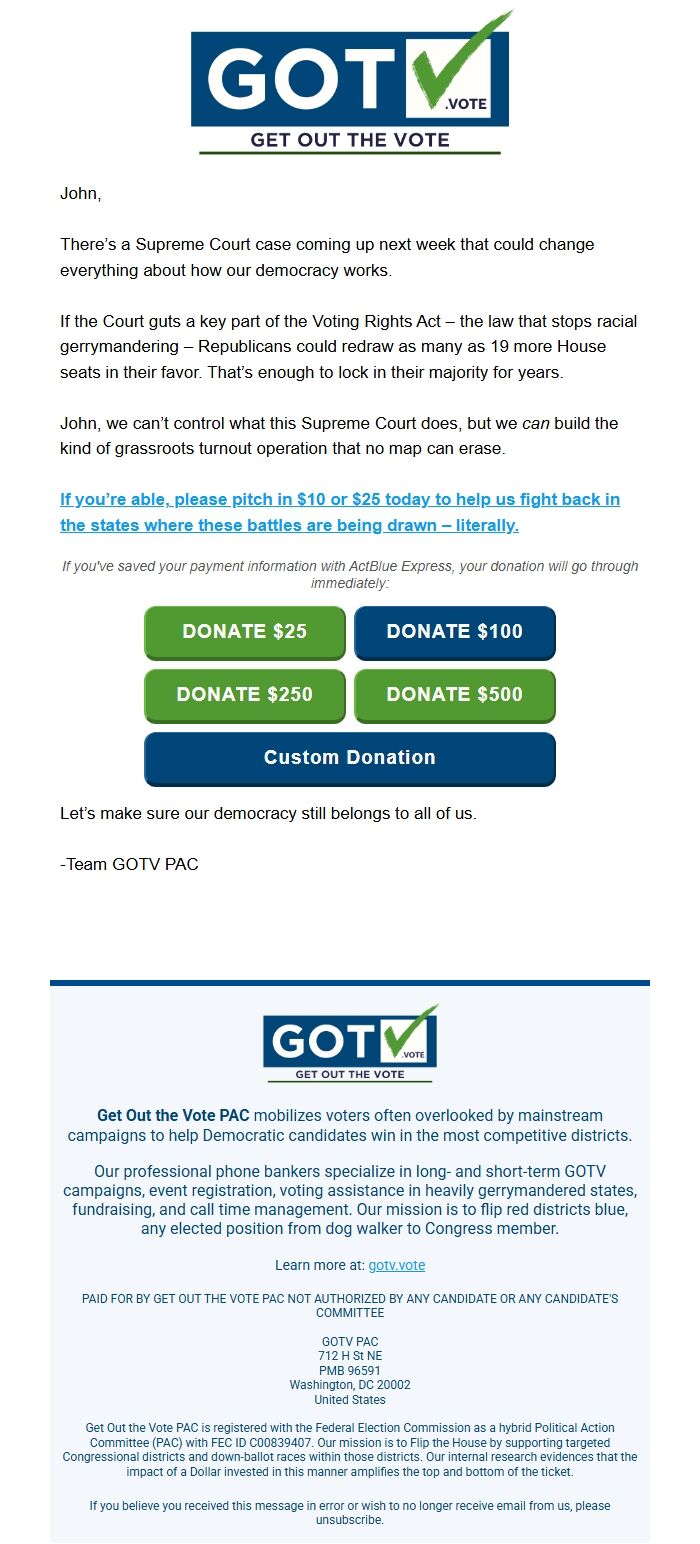Donate $100 via the blue button

click(x=455, y=632)
